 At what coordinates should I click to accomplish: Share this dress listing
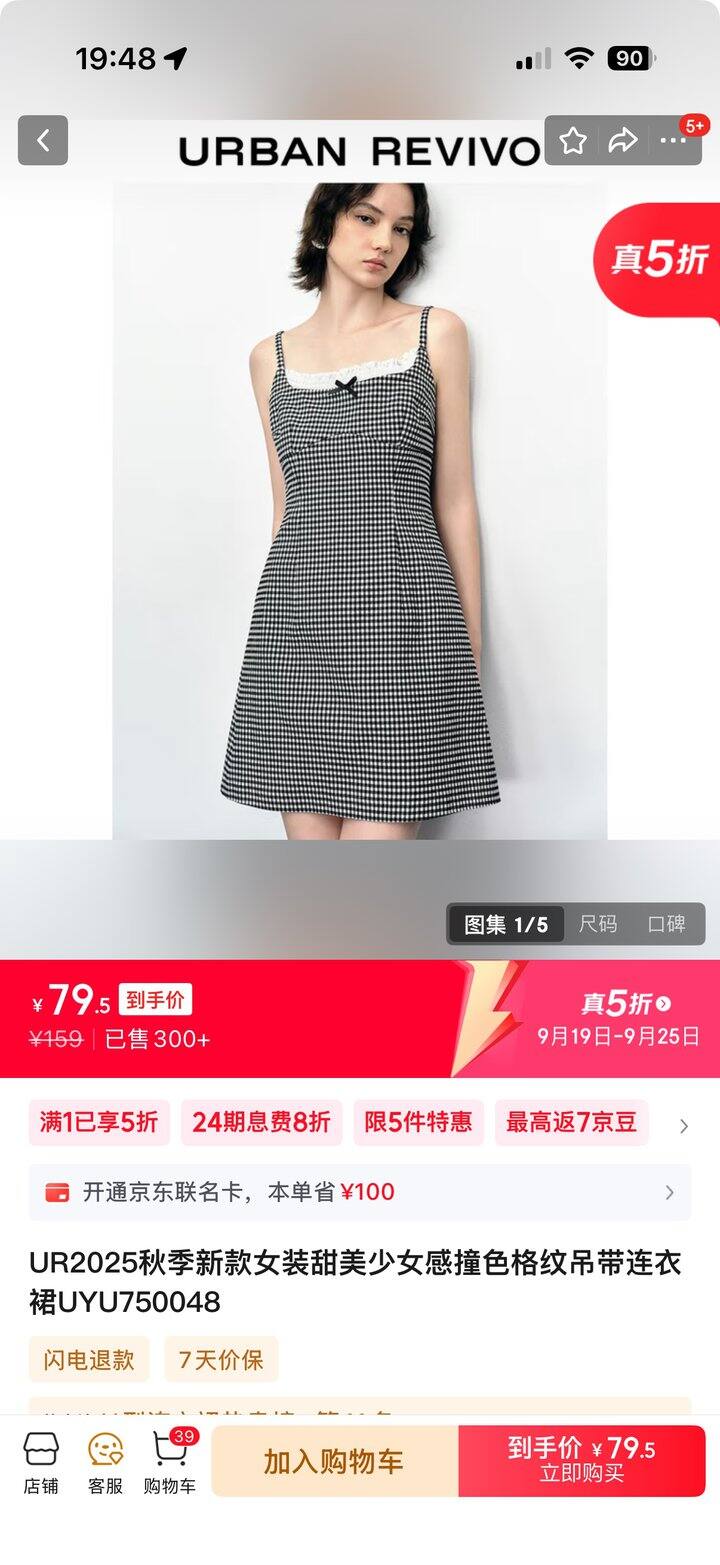[x=623, y=141]
